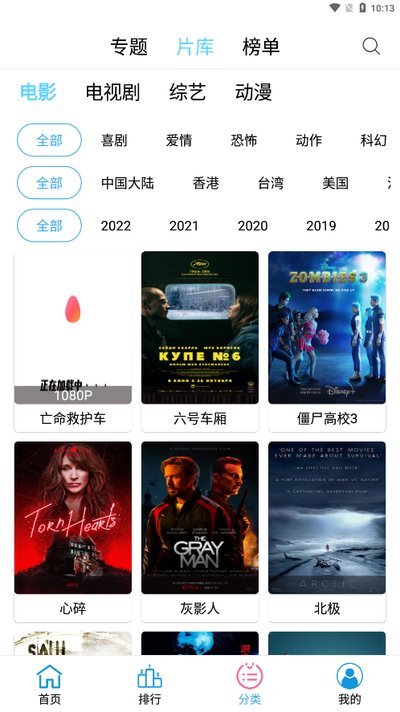Select the 综艺 category tab

[188, 92]
